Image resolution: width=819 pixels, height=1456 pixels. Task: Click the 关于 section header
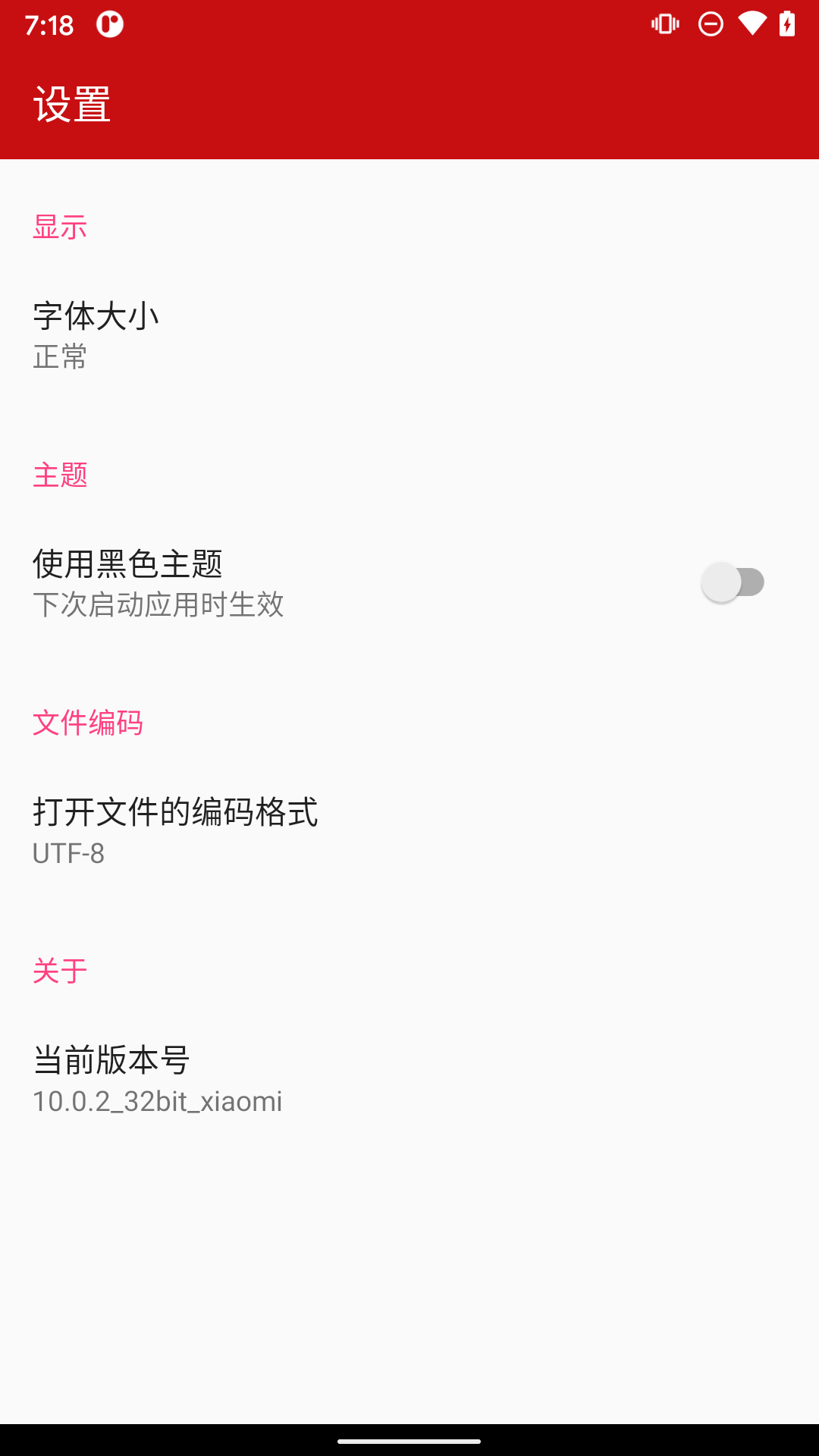click(60, 969)
